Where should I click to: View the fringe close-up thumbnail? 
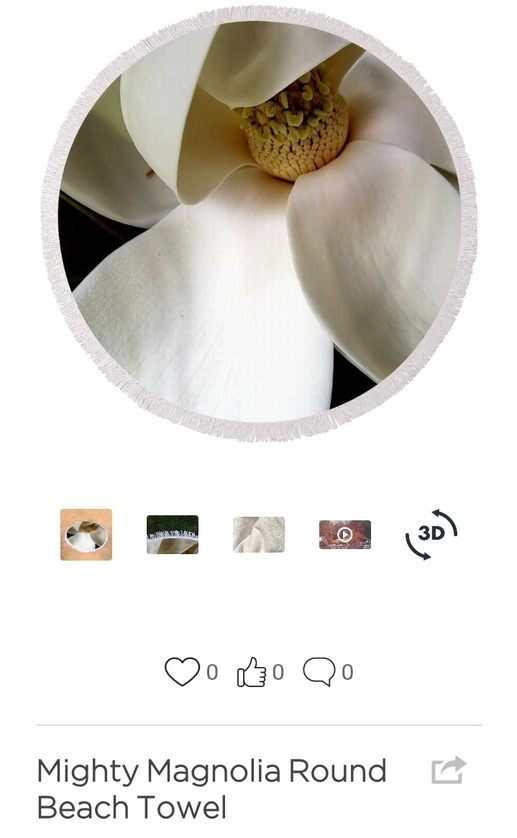(173, 534)
